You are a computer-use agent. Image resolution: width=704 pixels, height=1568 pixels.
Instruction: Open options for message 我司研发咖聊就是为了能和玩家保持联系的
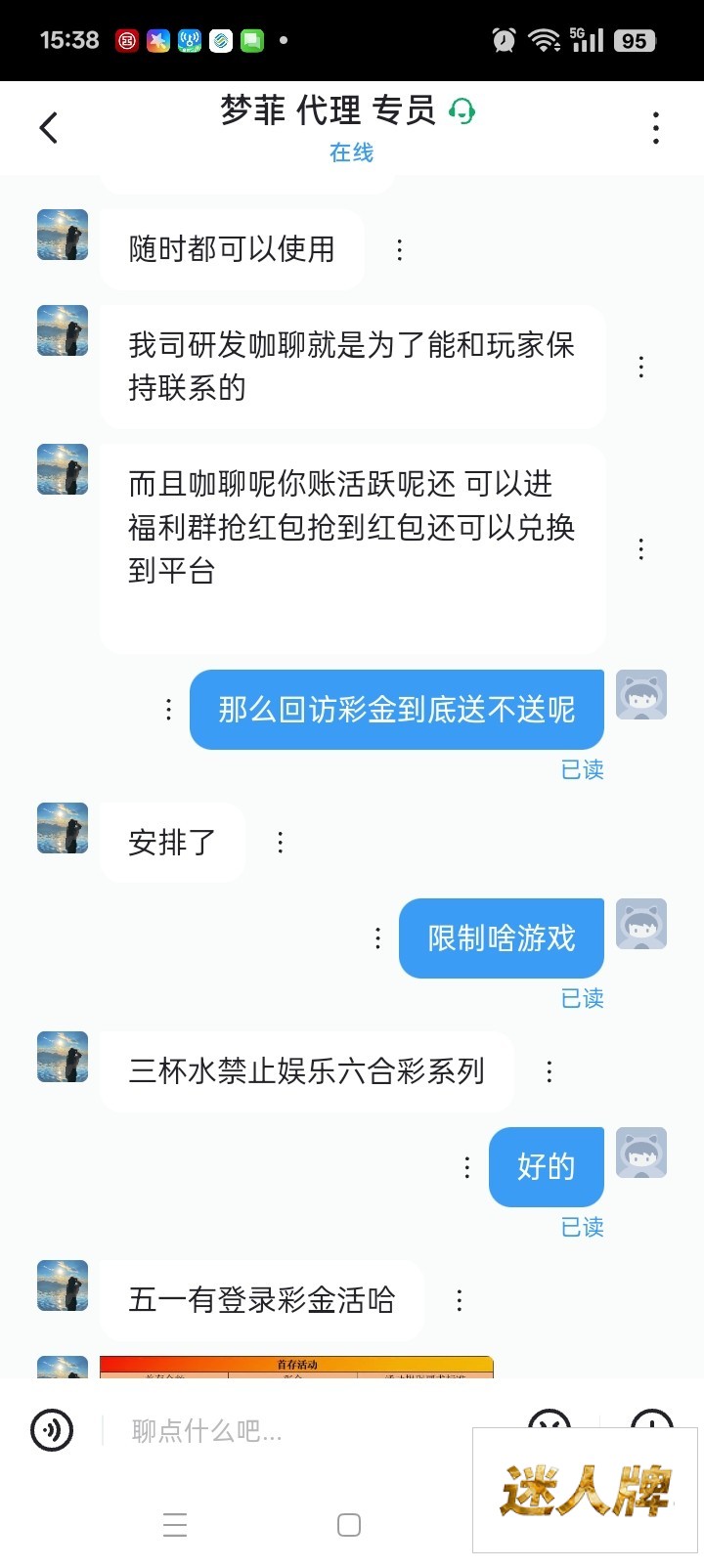coord(640,368)
